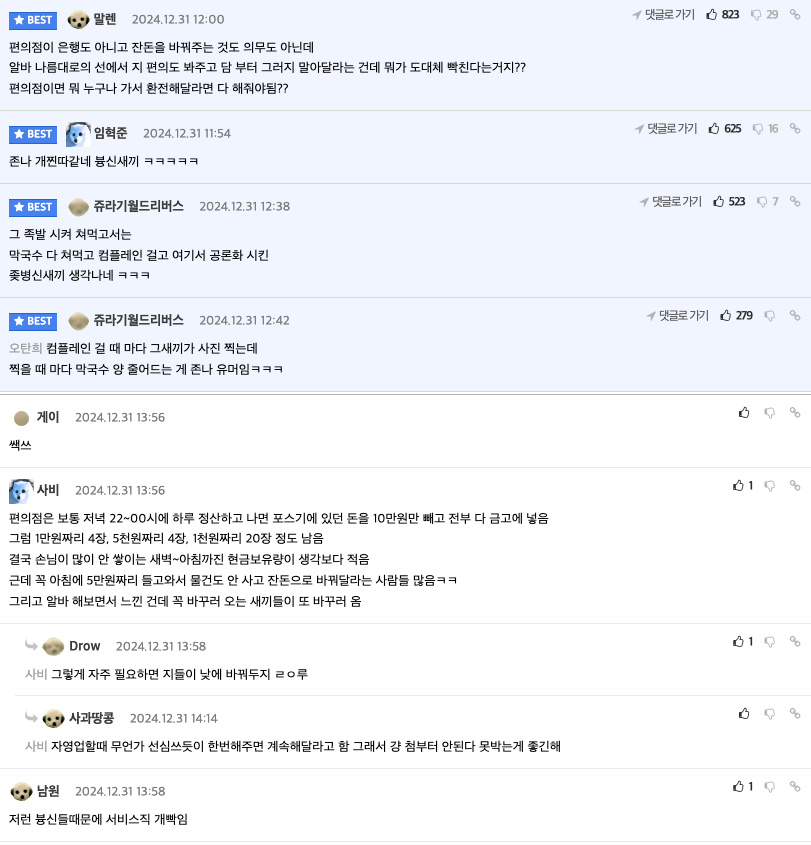Like 말렌's best comment
This screenshot has height=845, width=811.
coord(712,15)
